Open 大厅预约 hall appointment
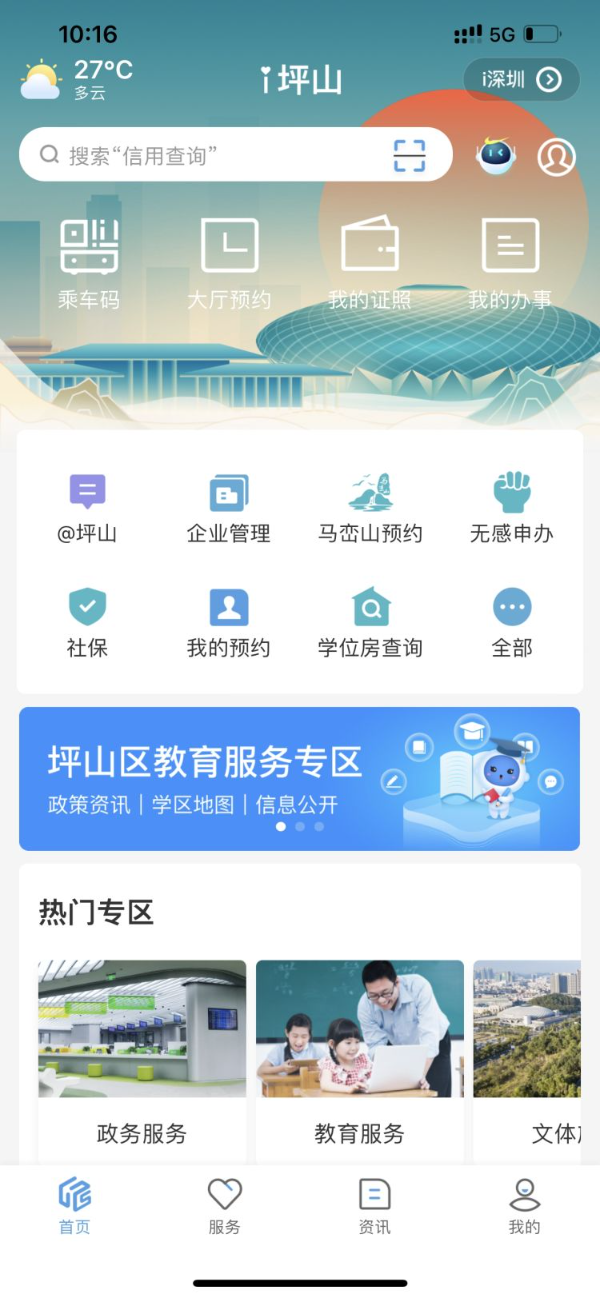This screenshot has height=1298, width=600. tap(229, 263)
